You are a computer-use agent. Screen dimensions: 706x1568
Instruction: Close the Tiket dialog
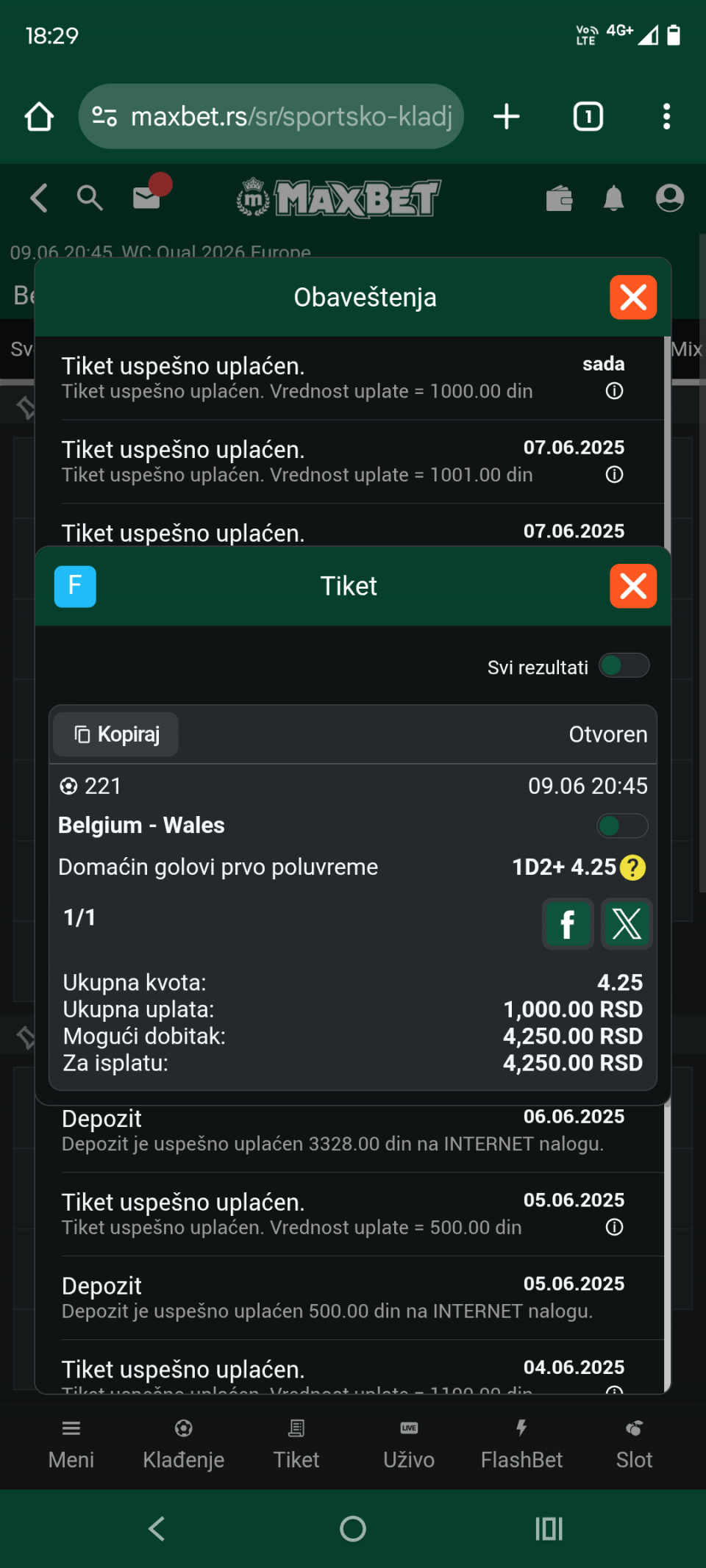[633, 586]
